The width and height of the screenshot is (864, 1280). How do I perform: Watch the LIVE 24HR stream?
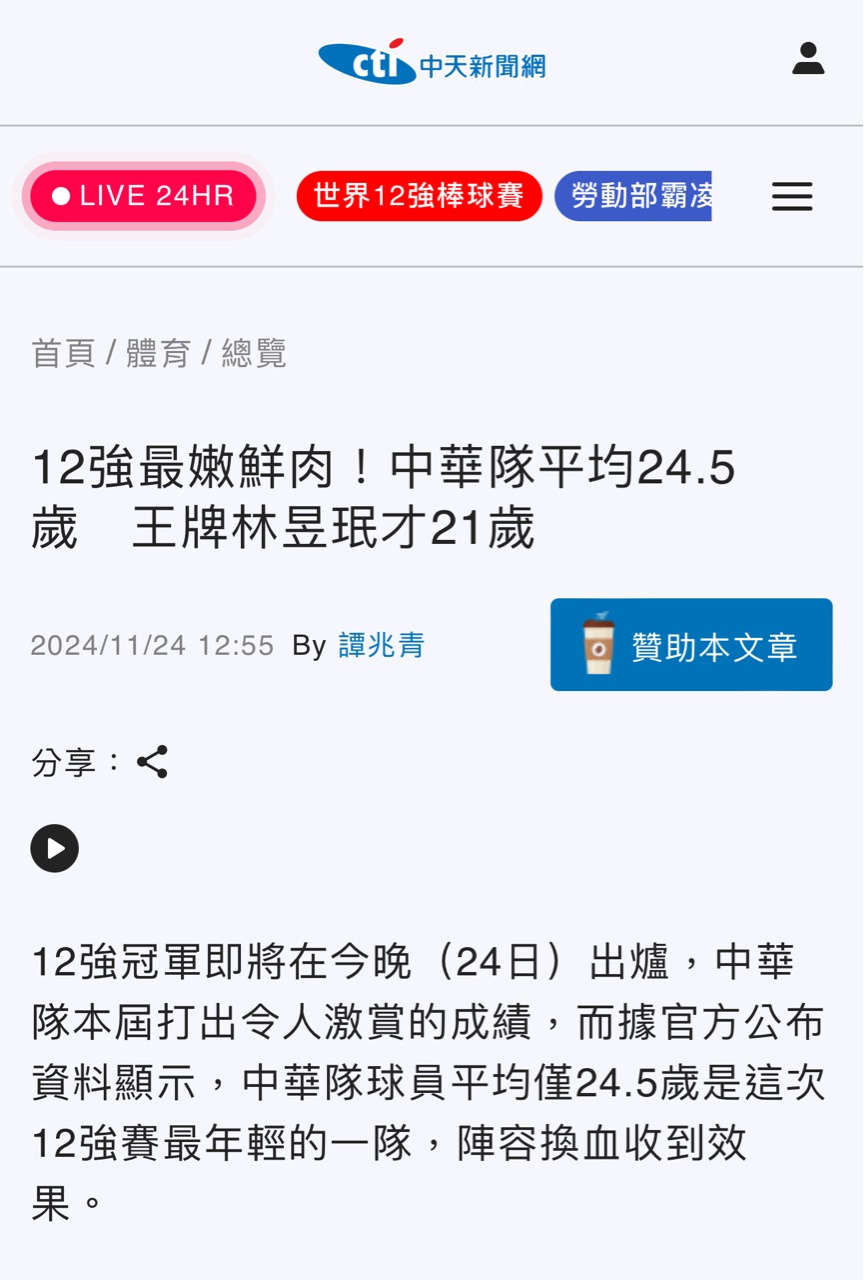pos(144,196)
